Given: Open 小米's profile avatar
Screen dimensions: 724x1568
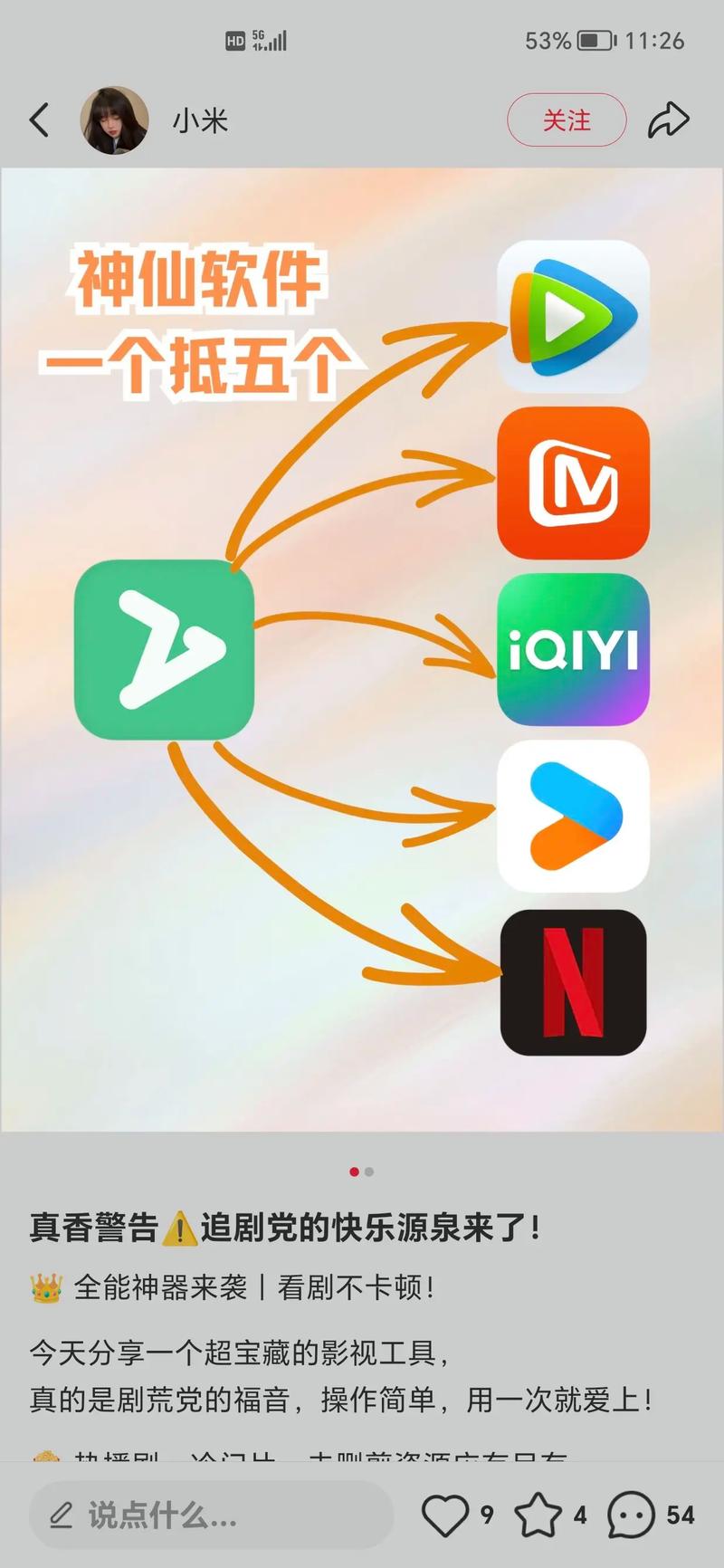Looking at the screenshot, I should click(115, 120).
